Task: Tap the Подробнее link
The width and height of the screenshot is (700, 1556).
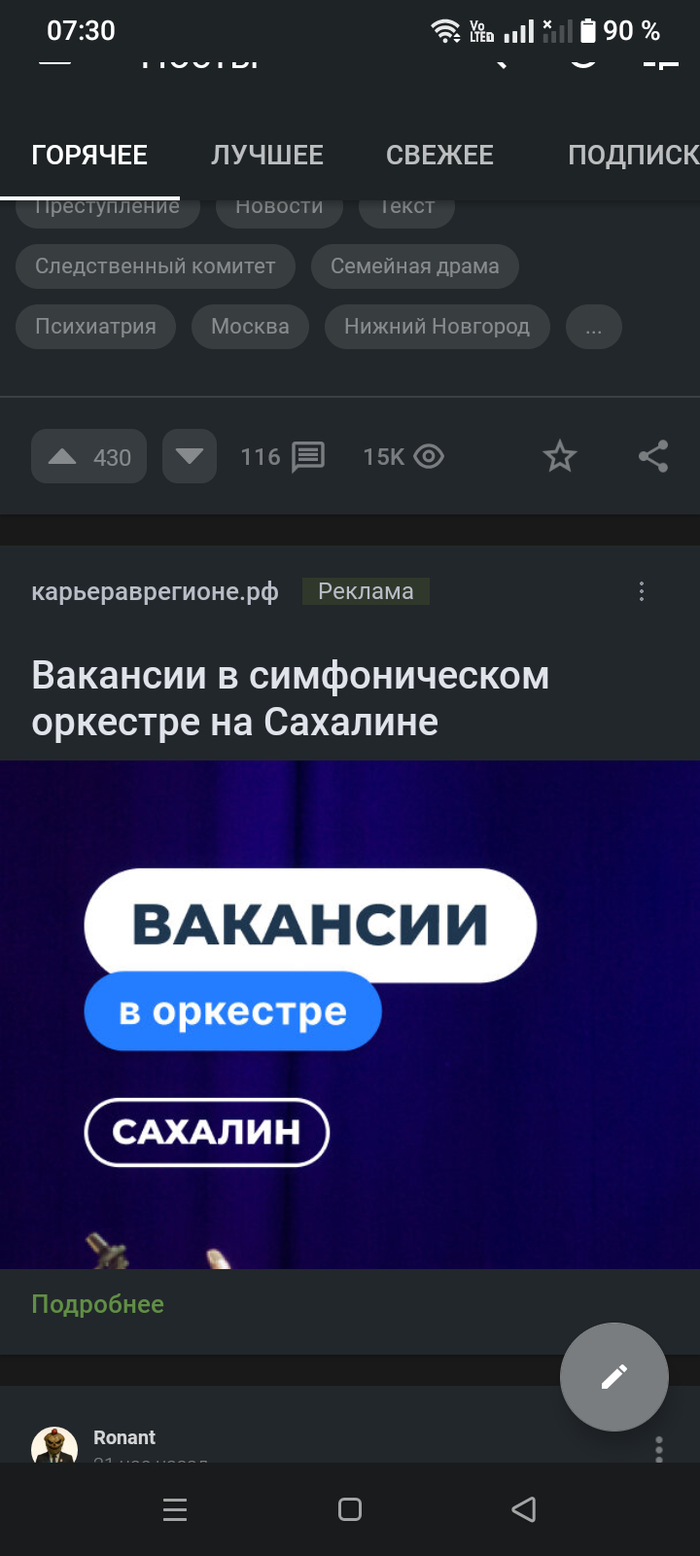Action: [98, 1304]
